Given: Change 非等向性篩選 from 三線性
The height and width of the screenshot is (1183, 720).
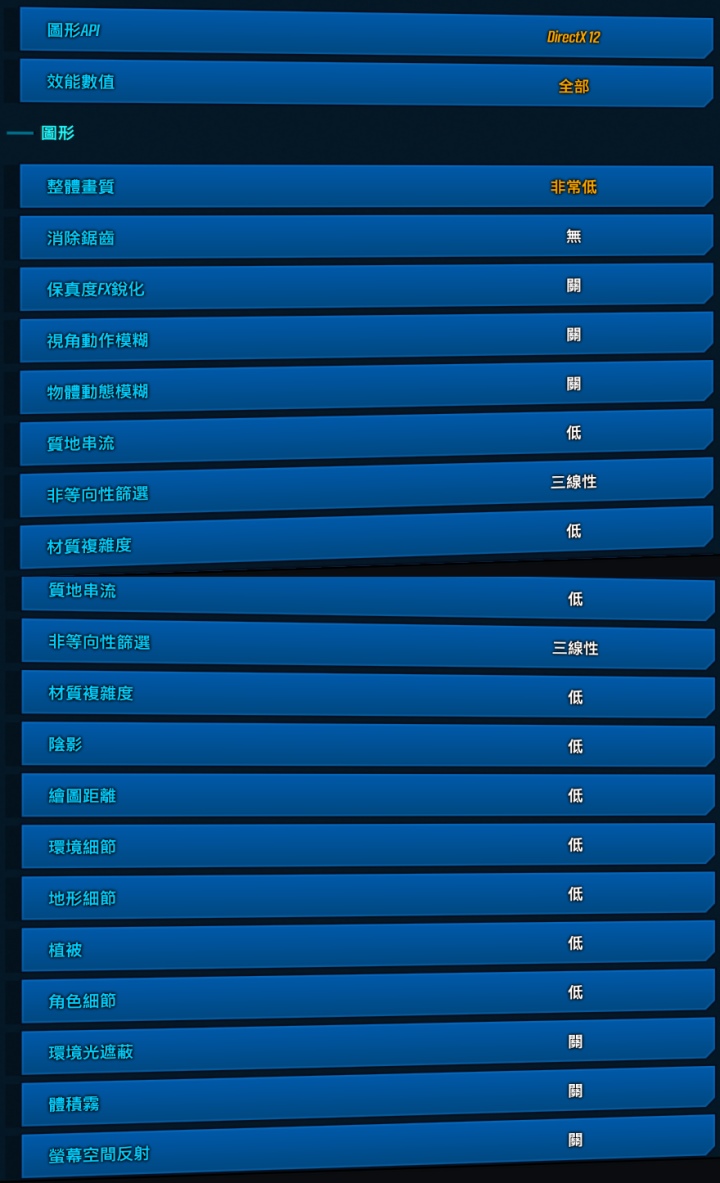Looking at the screenshot, I should pyautogui.click(x=360, y=482).
